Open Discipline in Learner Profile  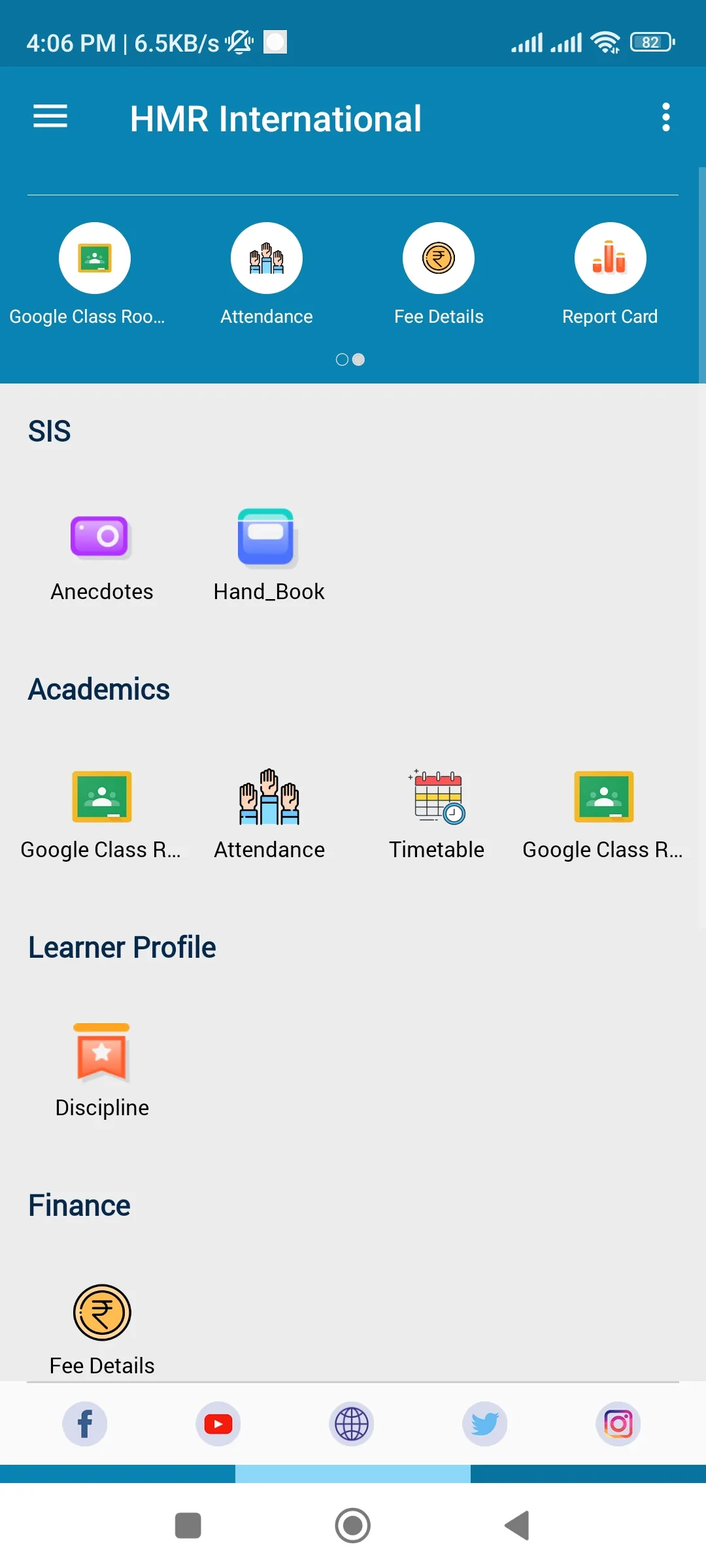coord(101,1053)
